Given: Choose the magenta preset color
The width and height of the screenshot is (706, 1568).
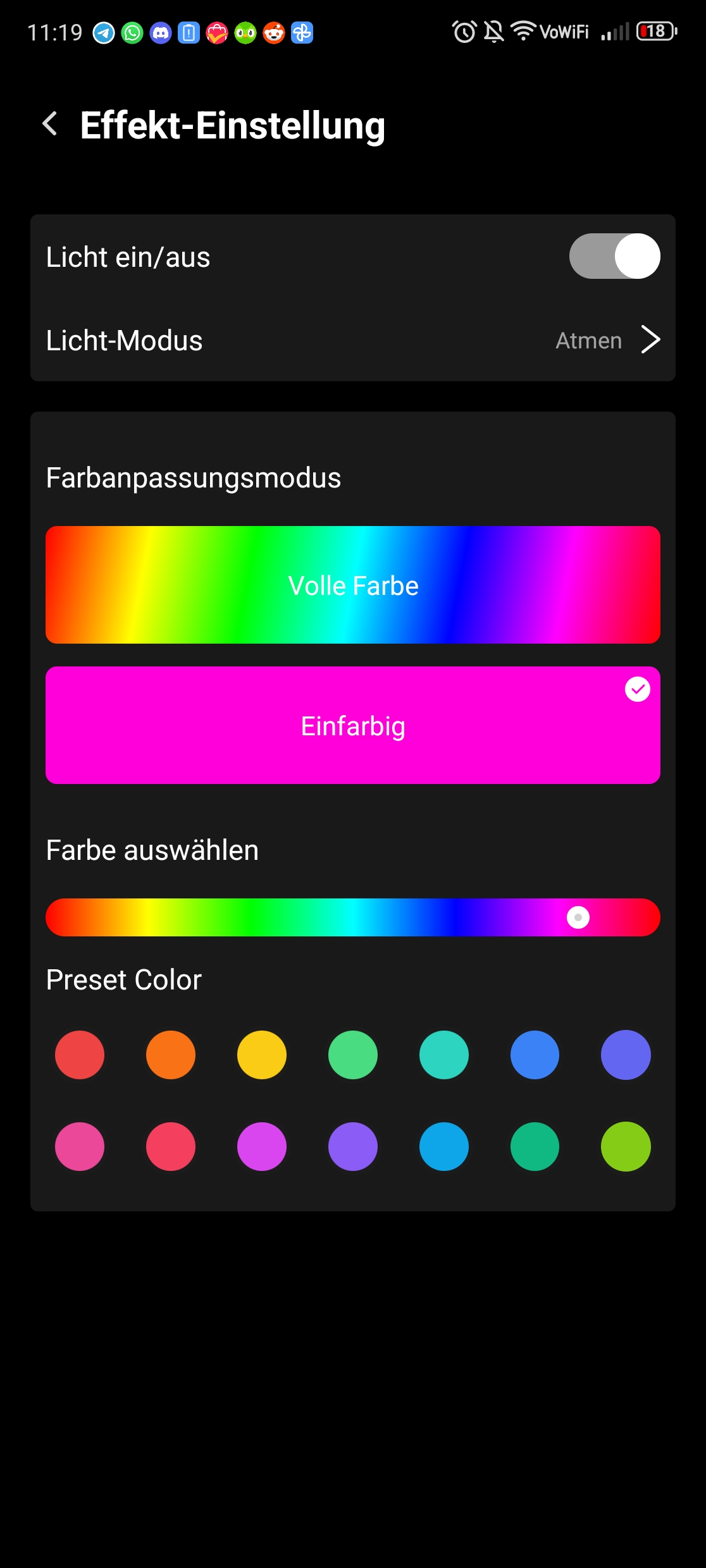Looking at the screenshot, I should pos(262,1146).
